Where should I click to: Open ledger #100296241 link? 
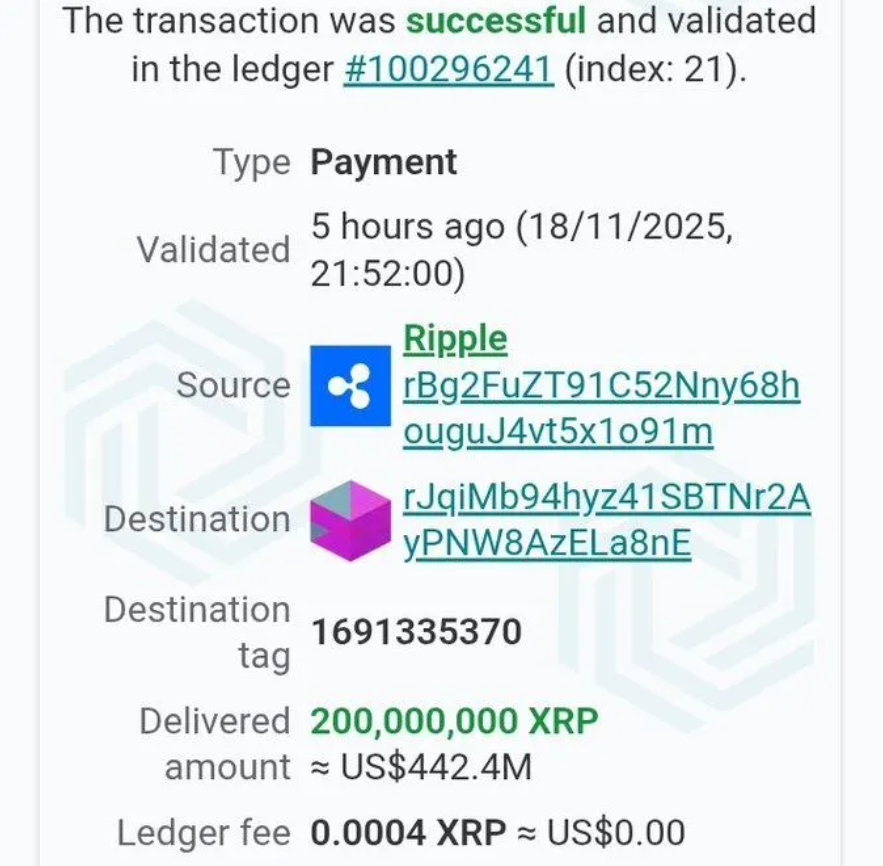click(x=447, y=69)
